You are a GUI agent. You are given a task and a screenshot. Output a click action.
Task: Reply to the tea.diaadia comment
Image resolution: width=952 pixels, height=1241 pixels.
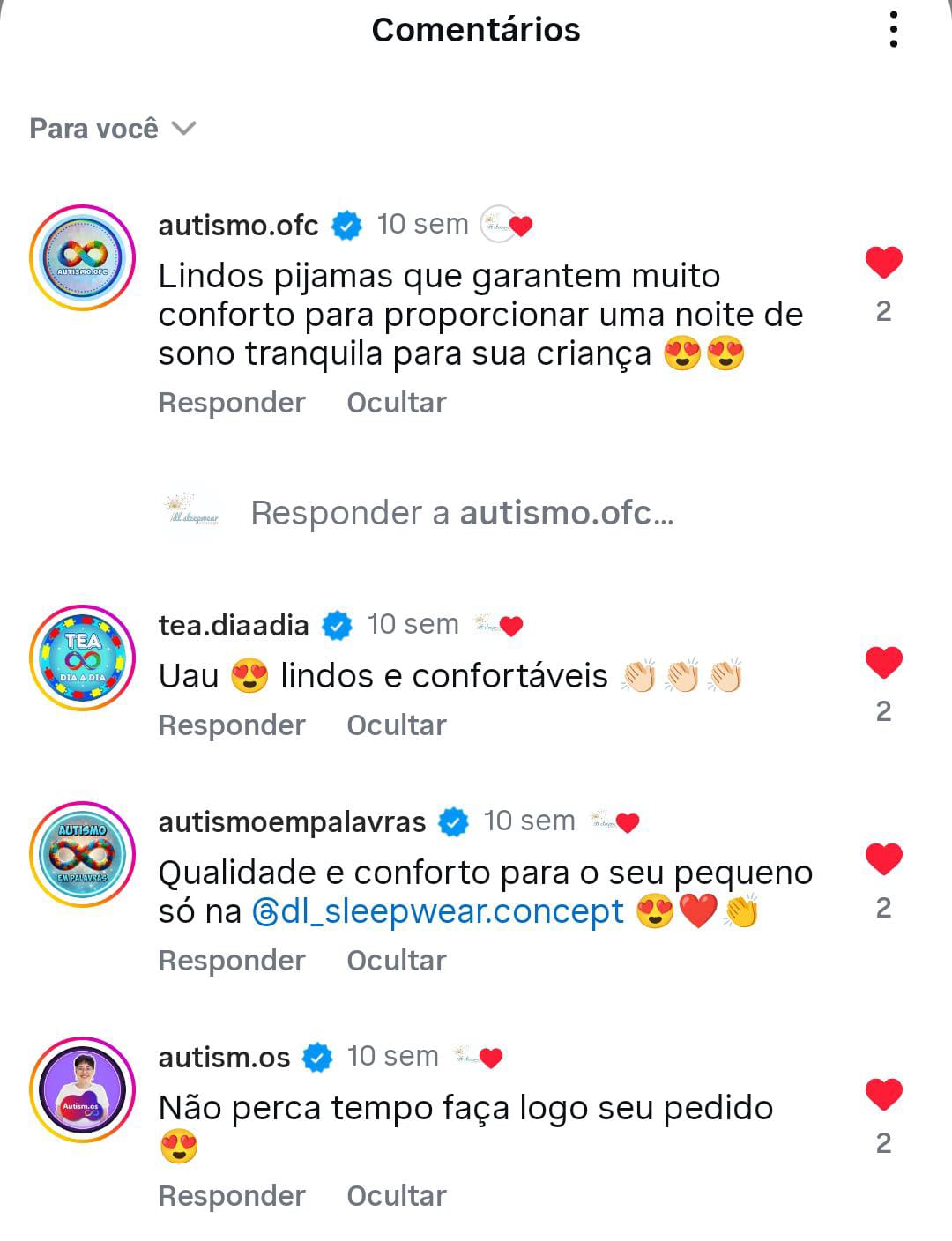231,725
